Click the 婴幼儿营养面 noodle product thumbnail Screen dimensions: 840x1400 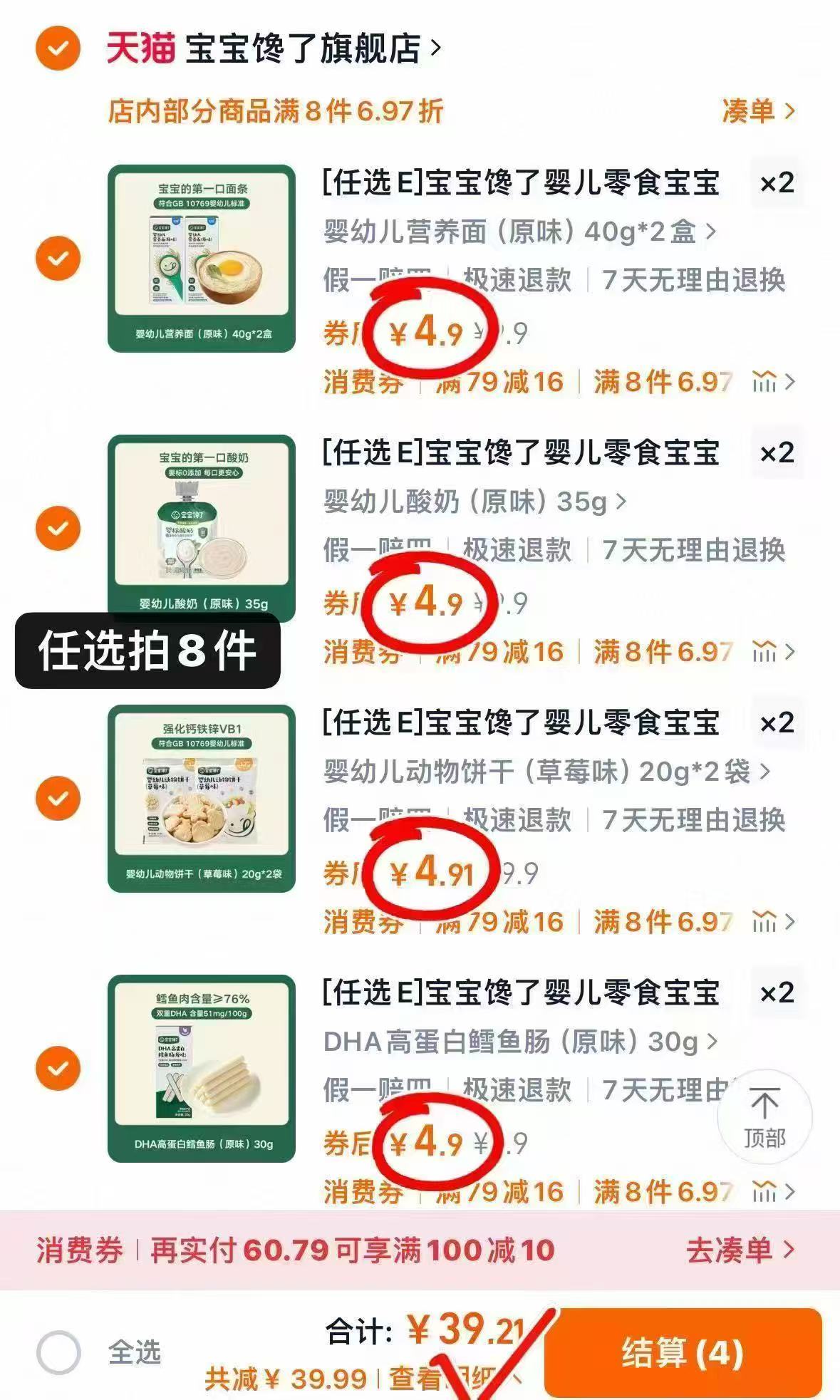point(202,258)
